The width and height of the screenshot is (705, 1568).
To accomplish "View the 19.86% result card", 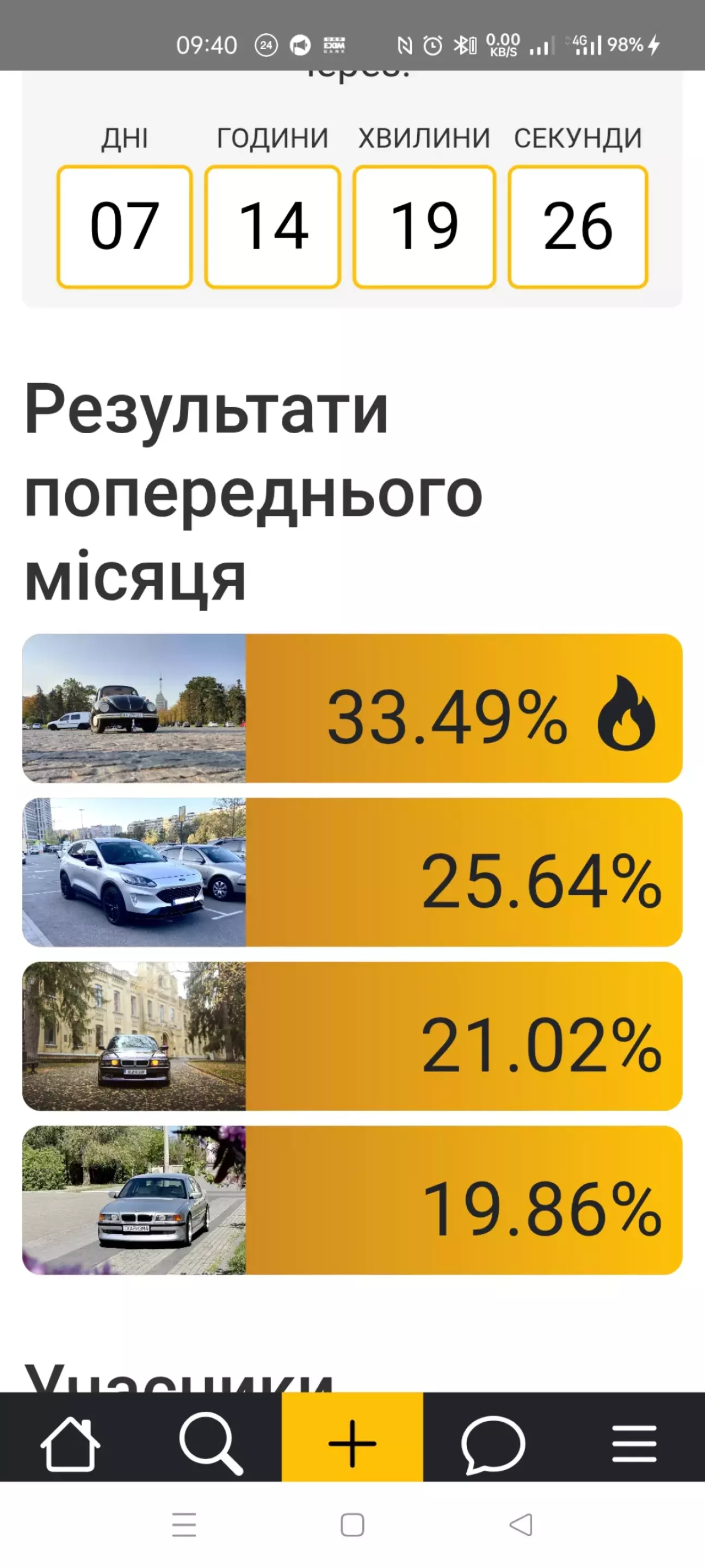I will tap(352, 1200).
